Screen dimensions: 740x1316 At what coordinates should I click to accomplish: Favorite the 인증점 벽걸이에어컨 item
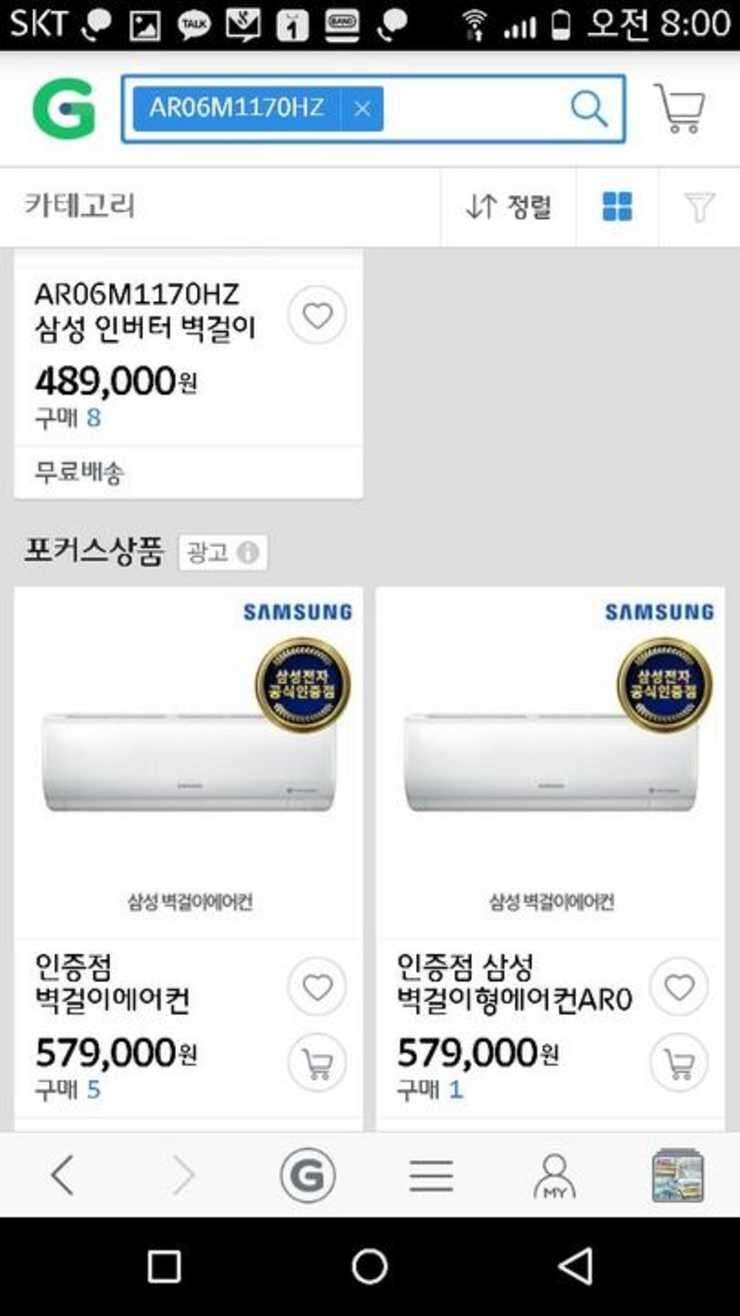coord(317,988)
